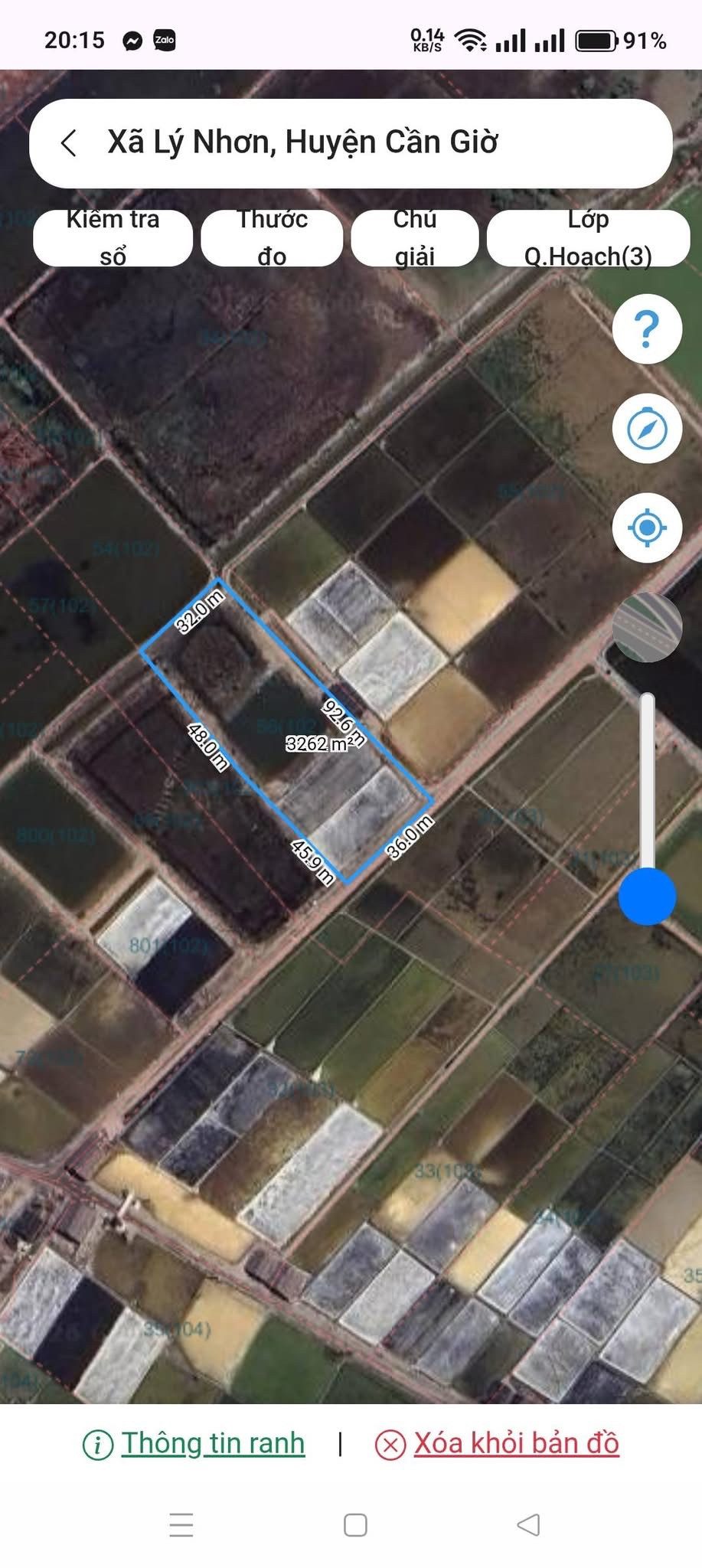Open the question mark help button

coord(647,329)
